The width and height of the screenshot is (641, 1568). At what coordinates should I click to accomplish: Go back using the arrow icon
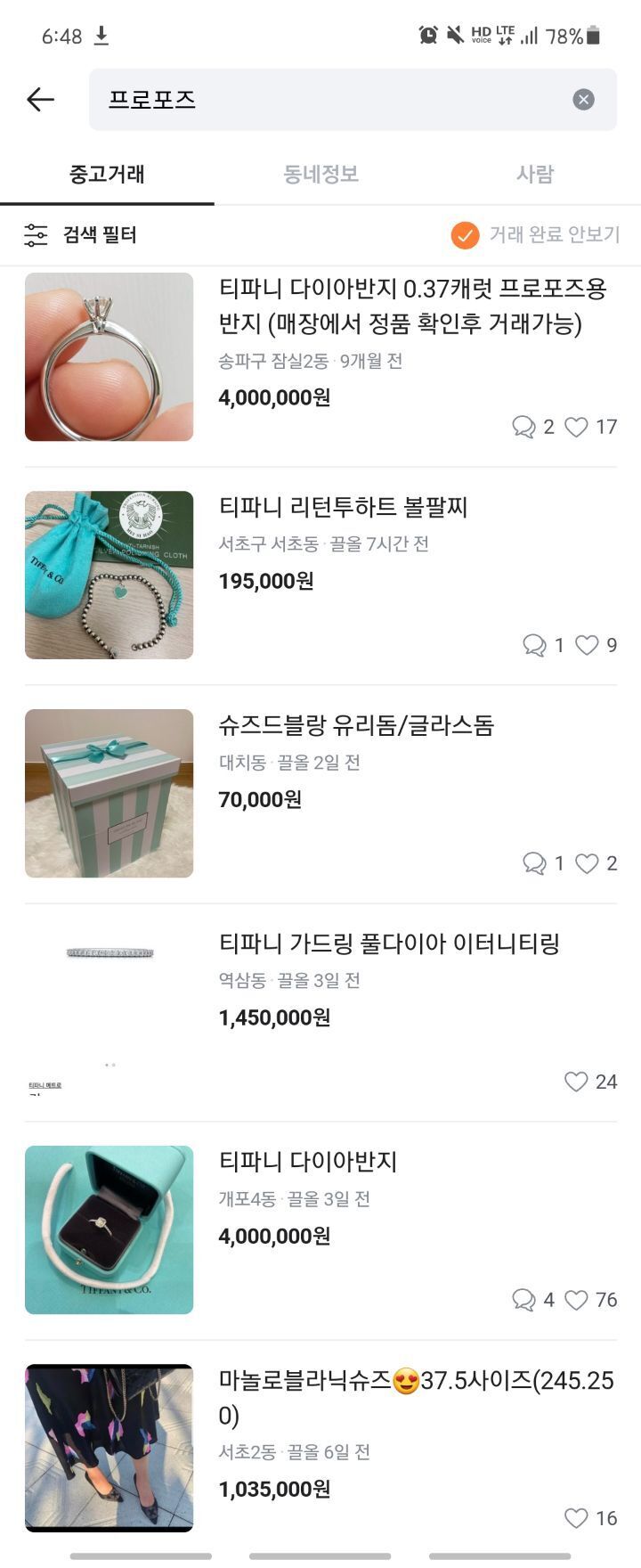point(41,100)
